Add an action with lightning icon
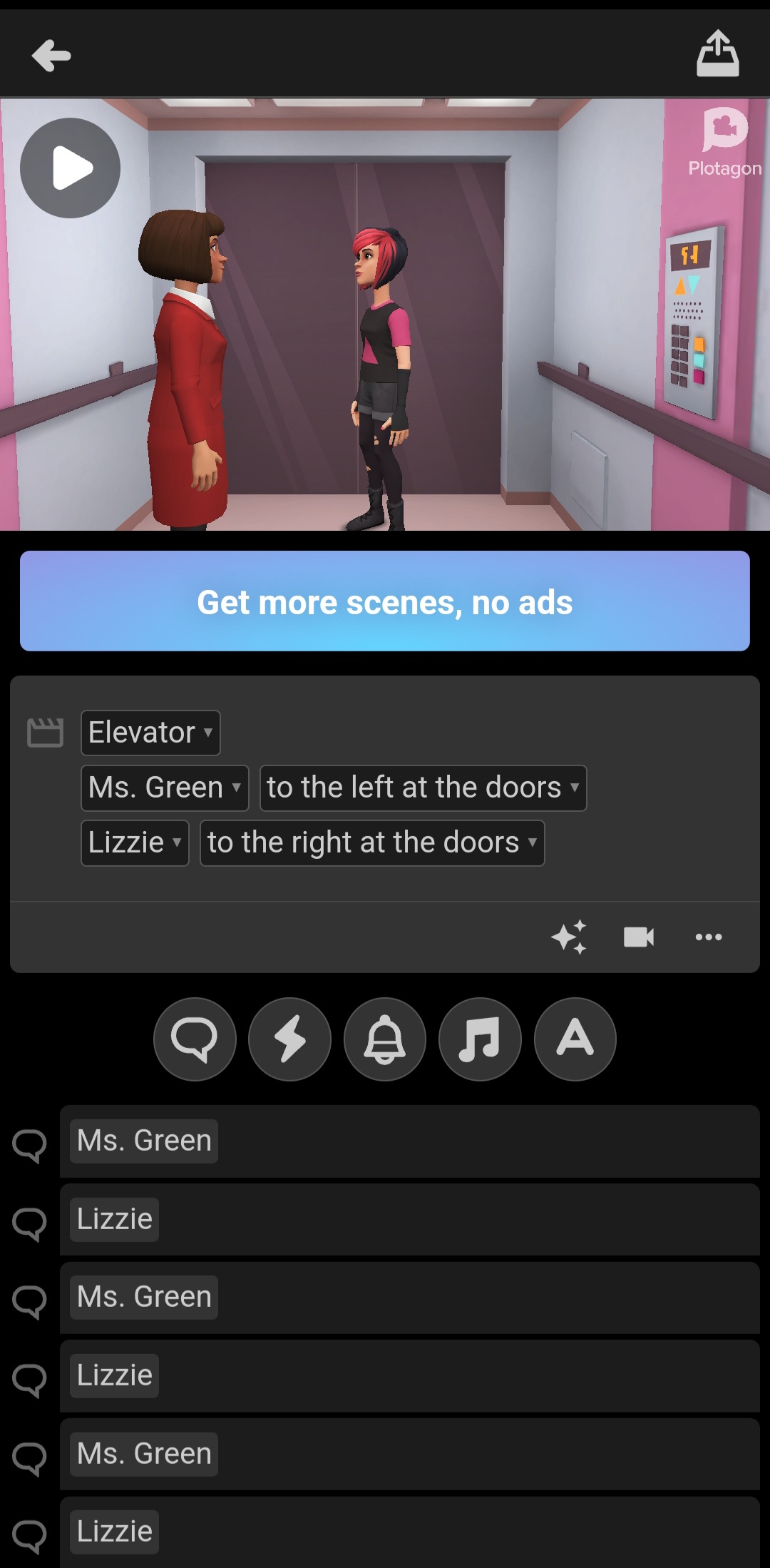The width and height of the screenshot is (770, 1568). (289, 1039)
